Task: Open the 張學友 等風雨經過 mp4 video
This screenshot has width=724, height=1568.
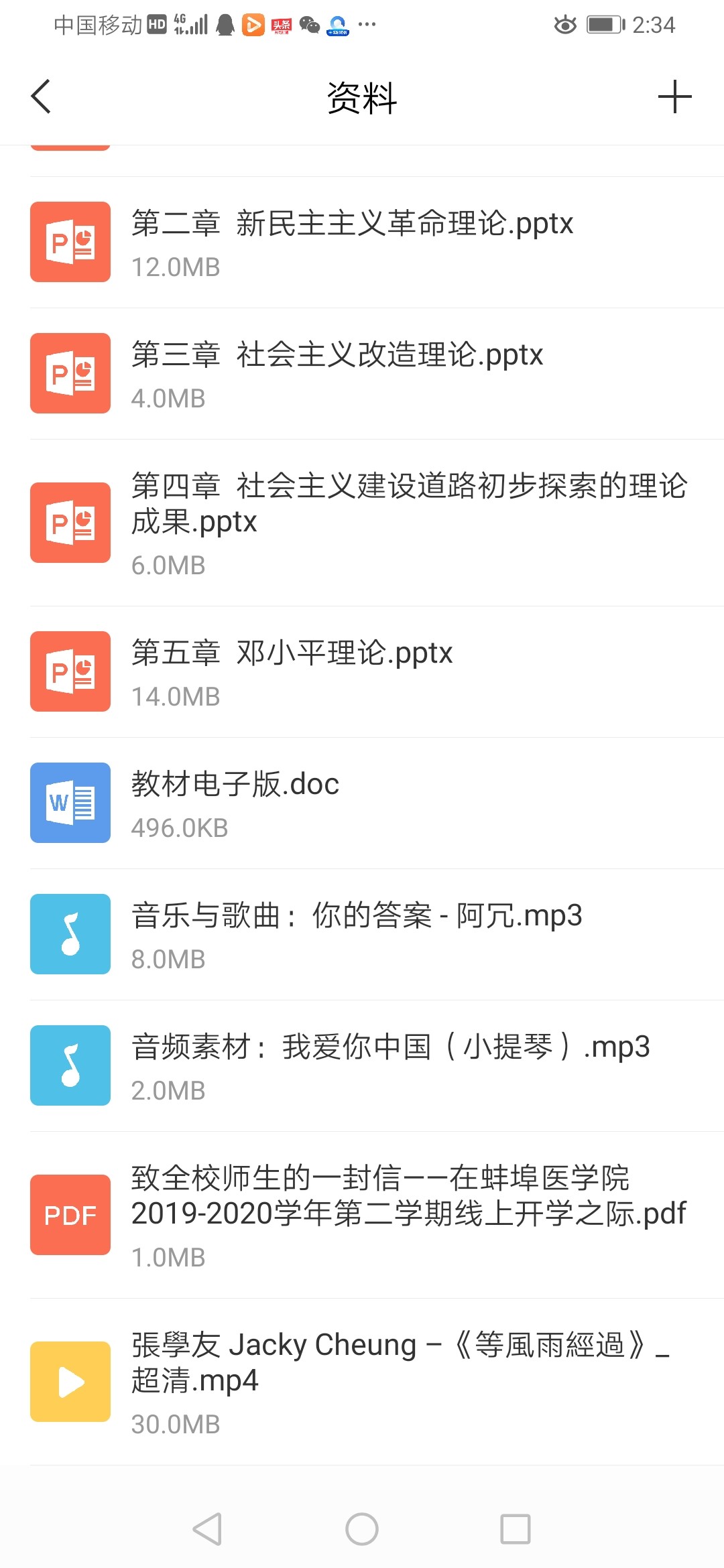Action: tap(362, 1382)
